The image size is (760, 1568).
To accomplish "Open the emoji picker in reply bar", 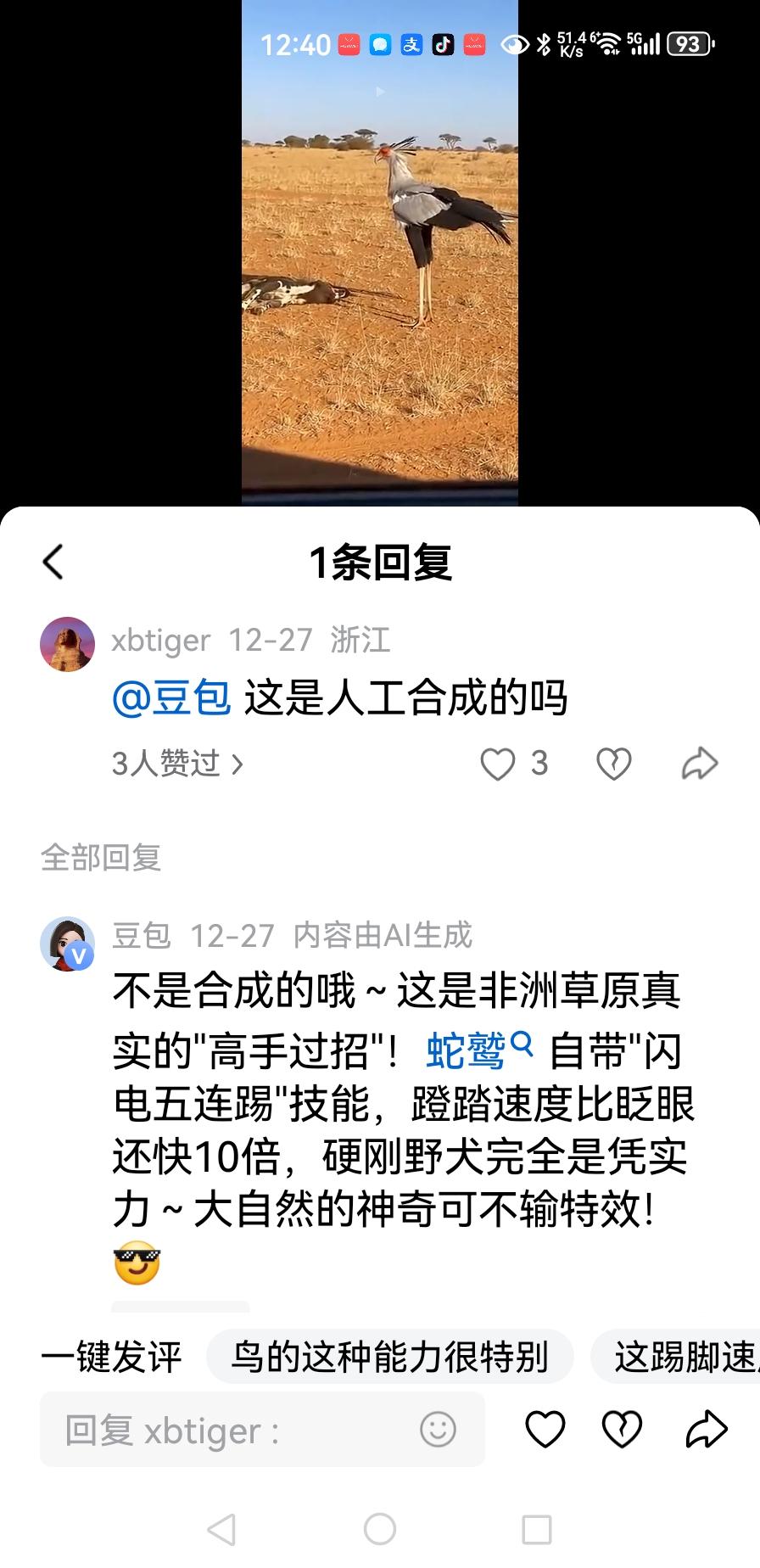I will click(437, 1429).
